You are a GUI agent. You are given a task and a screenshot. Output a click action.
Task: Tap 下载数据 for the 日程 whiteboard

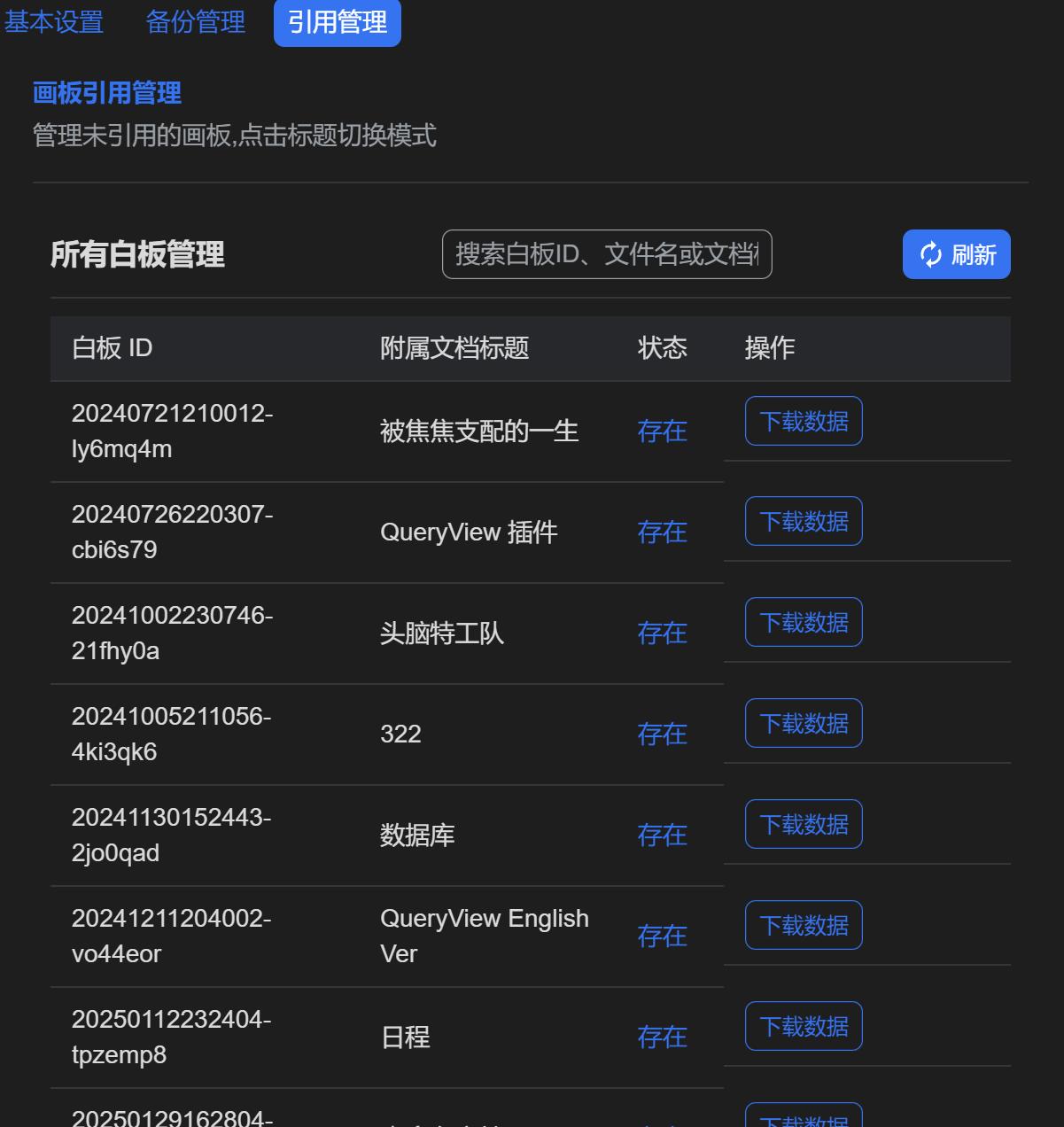[x=804, y=1027]
